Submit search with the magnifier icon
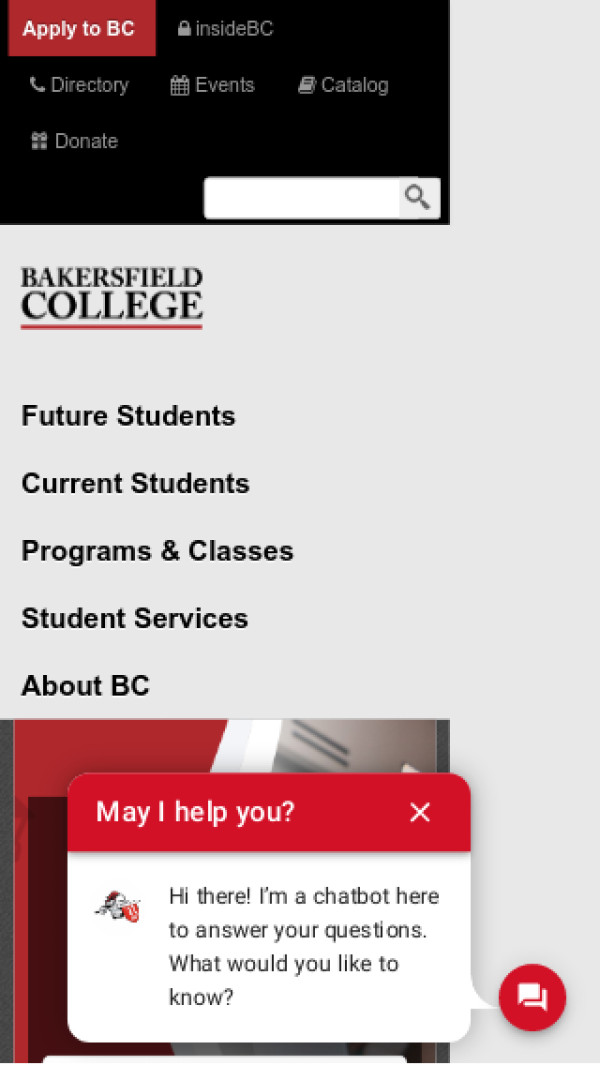Viewport: 600px width, 1065px height. [419, 197]
